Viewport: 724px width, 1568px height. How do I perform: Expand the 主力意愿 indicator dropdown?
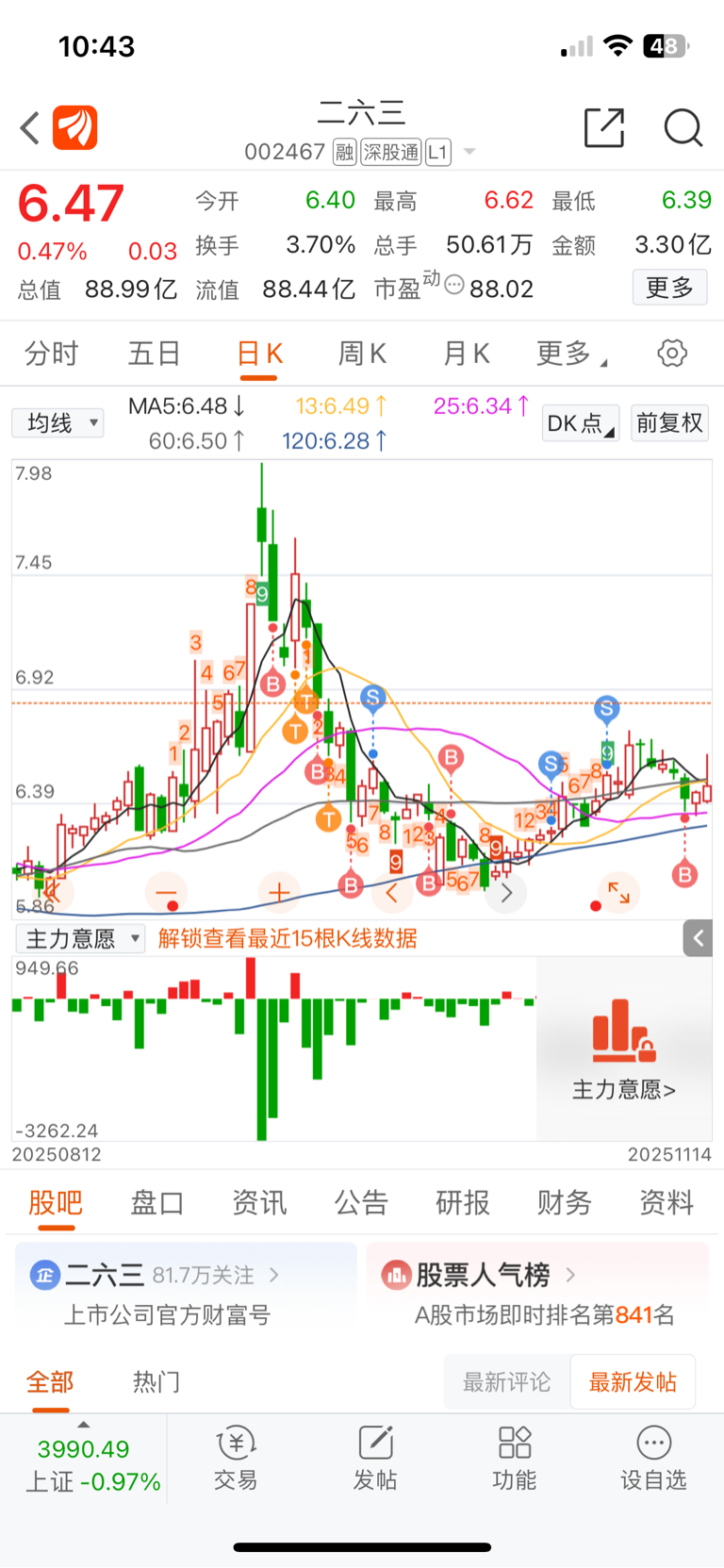coord(81,938)
